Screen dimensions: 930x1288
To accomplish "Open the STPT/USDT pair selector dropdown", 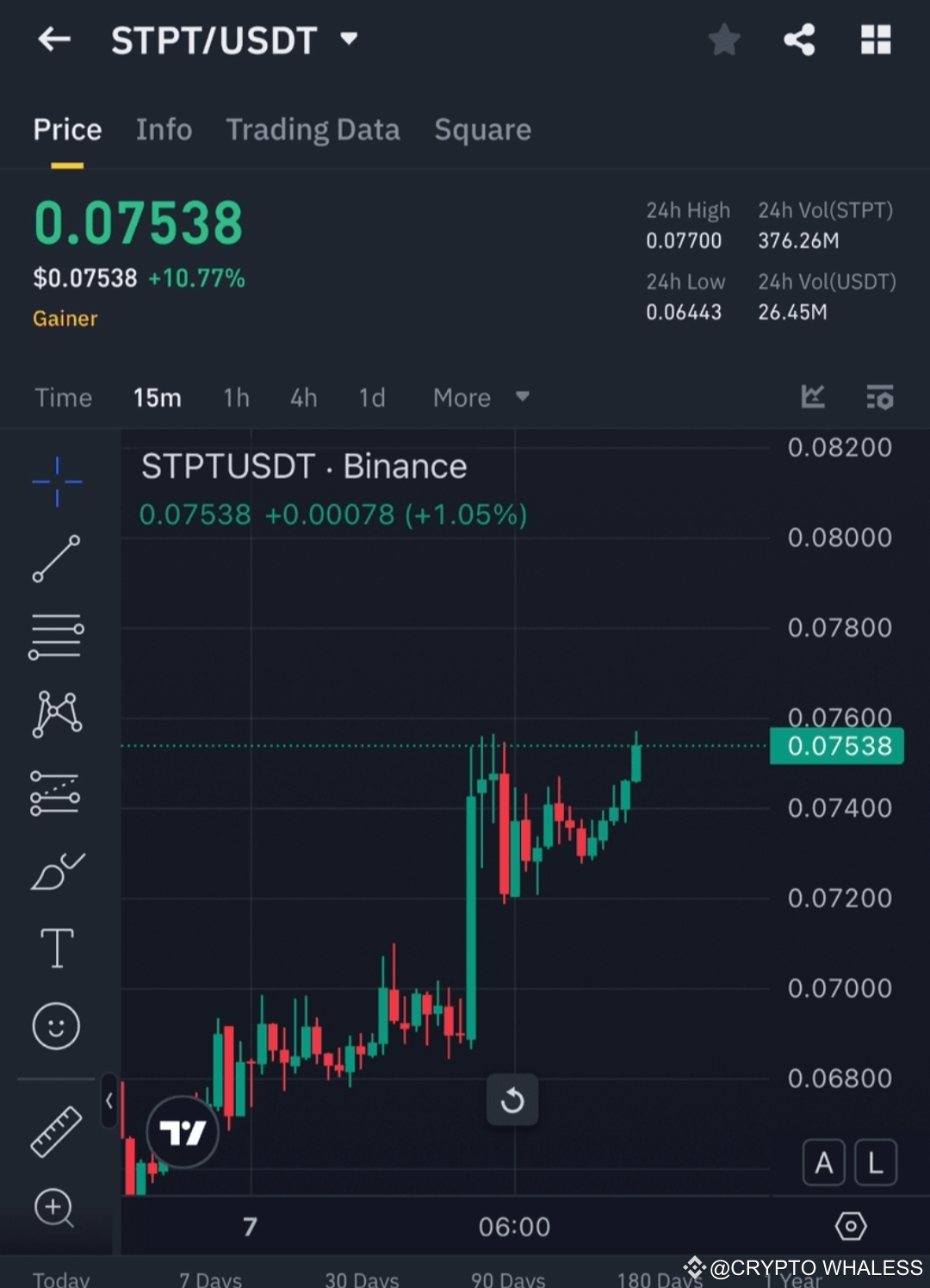I will 349,40.
